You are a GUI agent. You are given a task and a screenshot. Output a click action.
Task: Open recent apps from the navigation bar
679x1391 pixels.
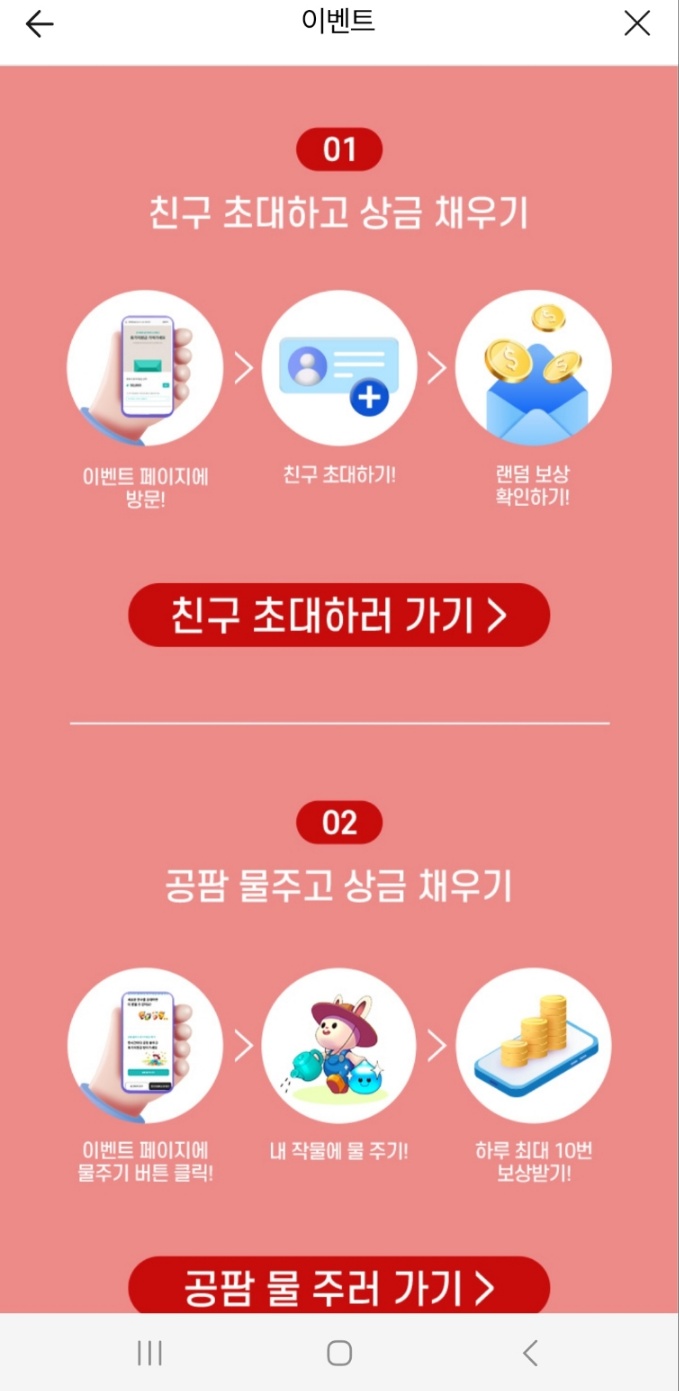(149, 1353)
